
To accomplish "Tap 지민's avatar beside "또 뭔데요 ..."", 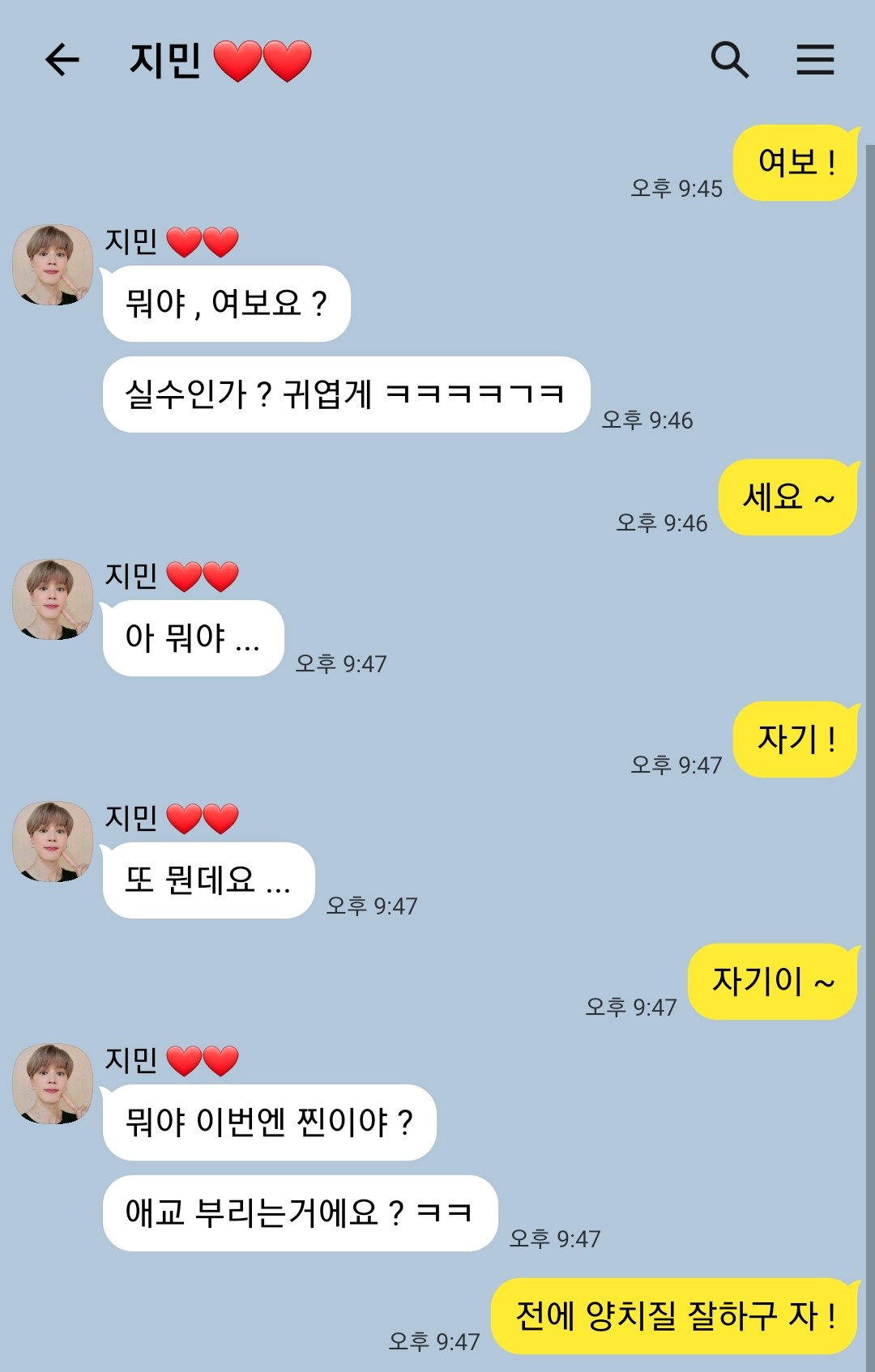I will [53, 842].
